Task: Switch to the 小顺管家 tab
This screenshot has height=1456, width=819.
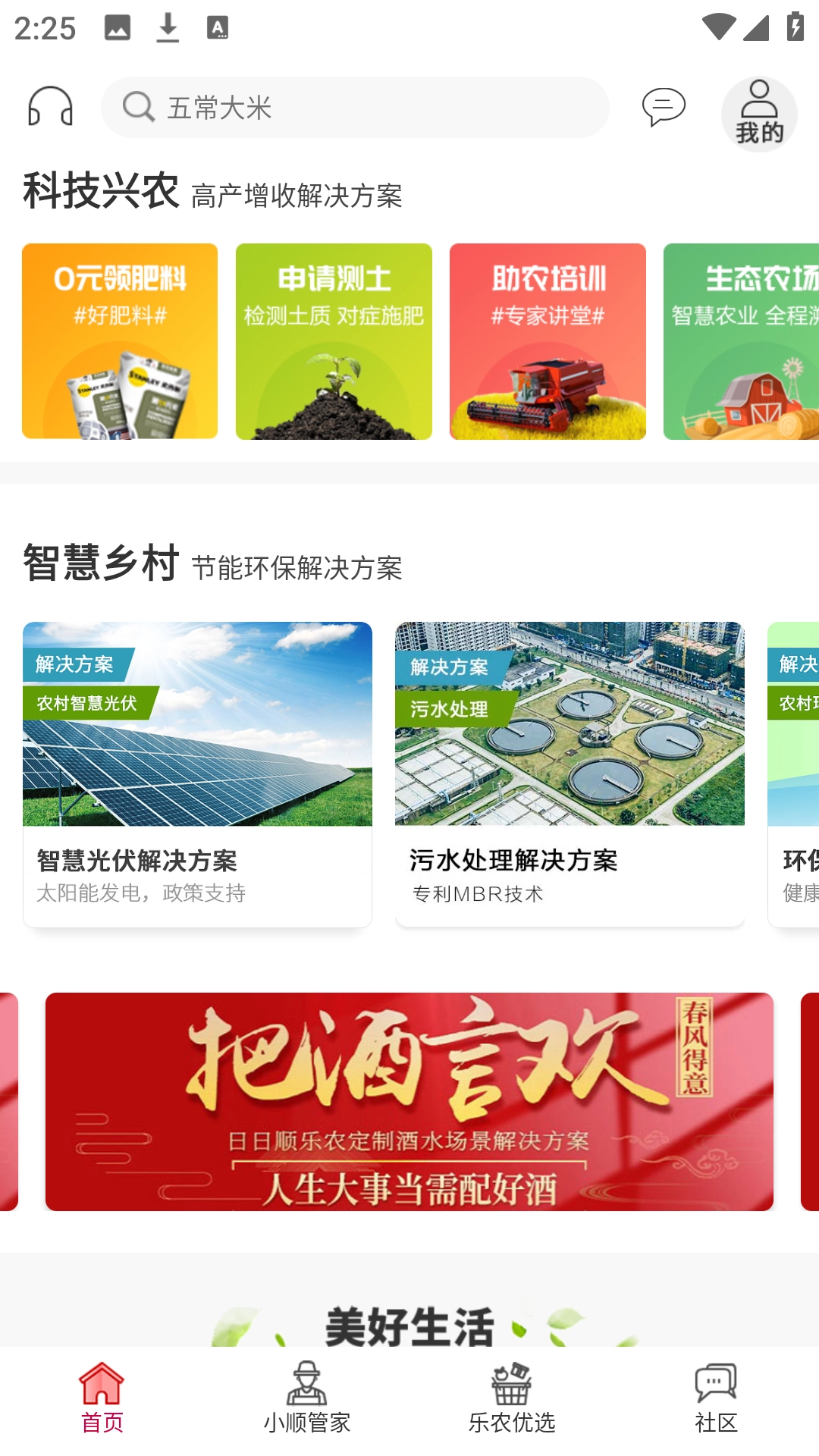Action: 307,1398
